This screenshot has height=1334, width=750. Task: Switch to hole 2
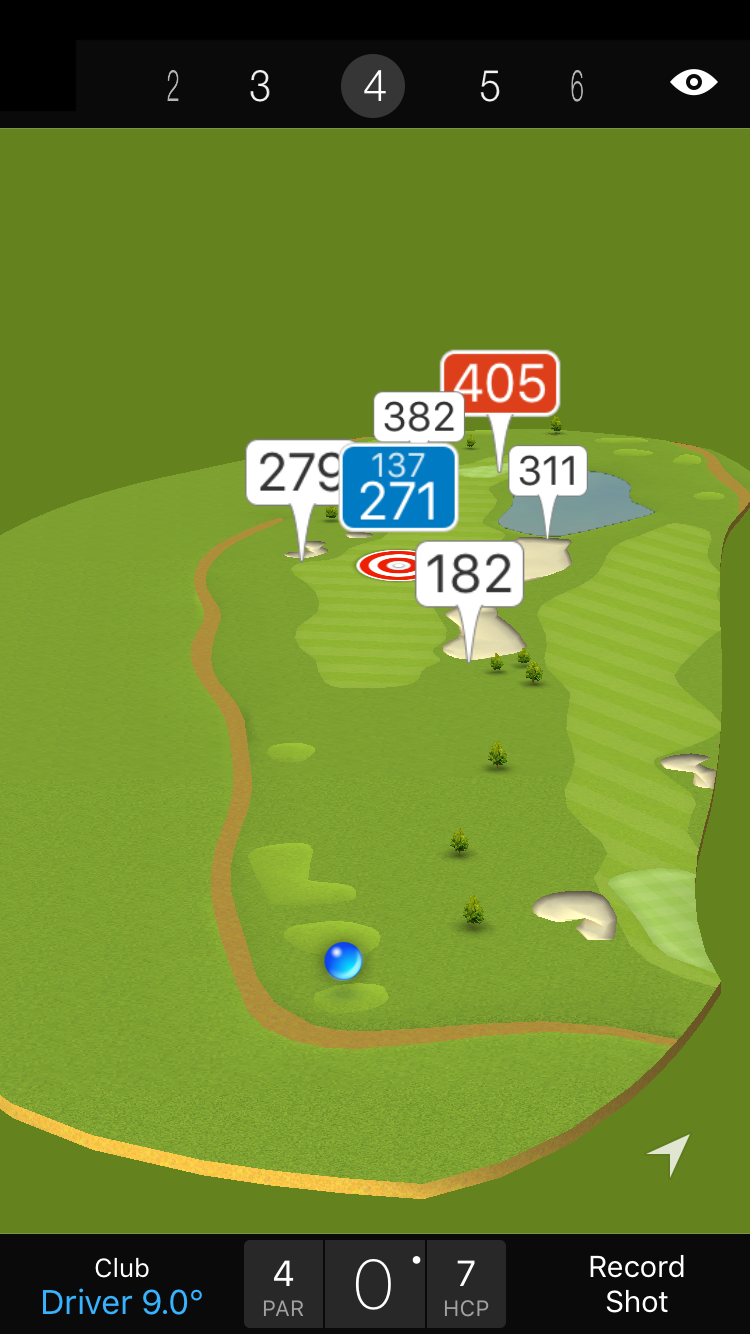pos(173,87)
